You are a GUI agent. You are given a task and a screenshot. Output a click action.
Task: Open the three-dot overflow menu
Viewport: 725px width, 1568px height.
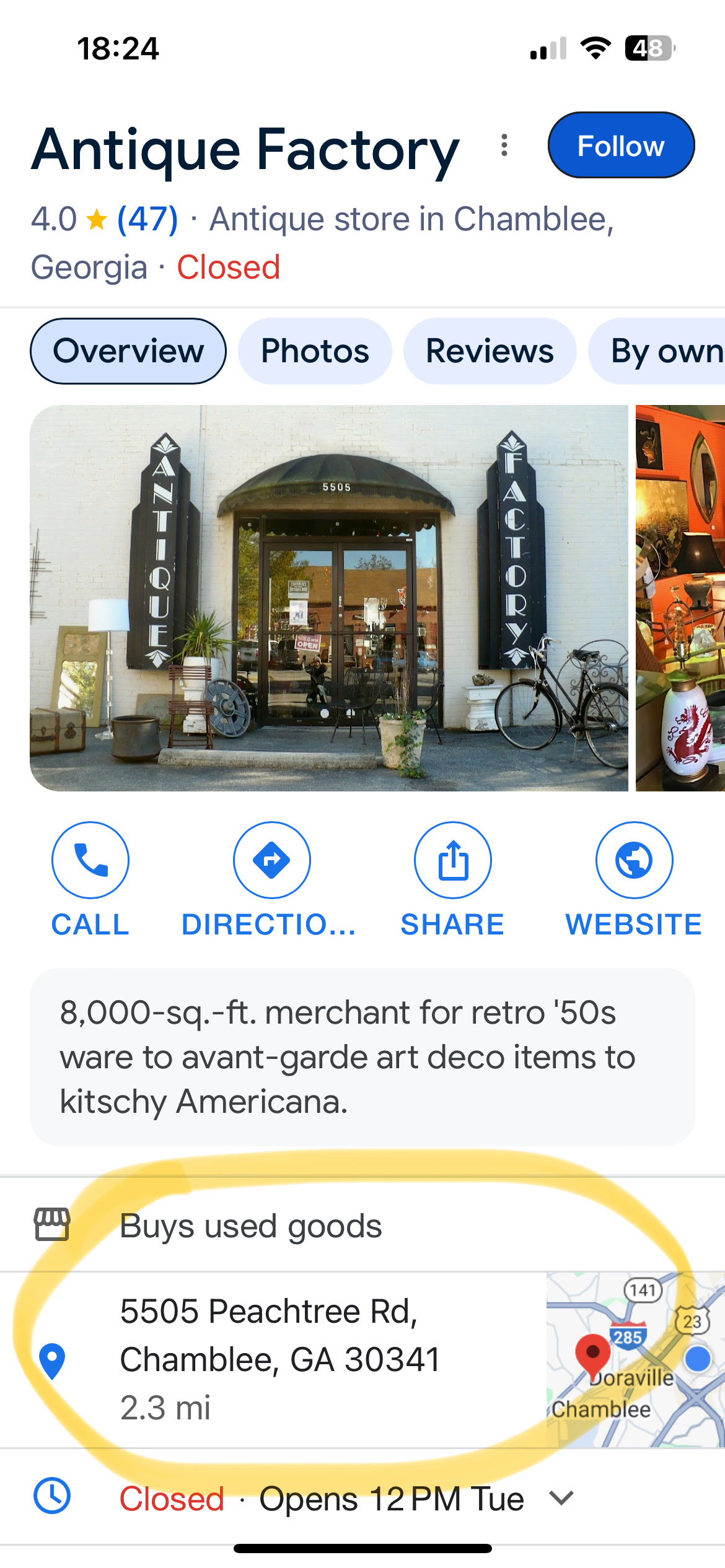(x=504, y=146)
